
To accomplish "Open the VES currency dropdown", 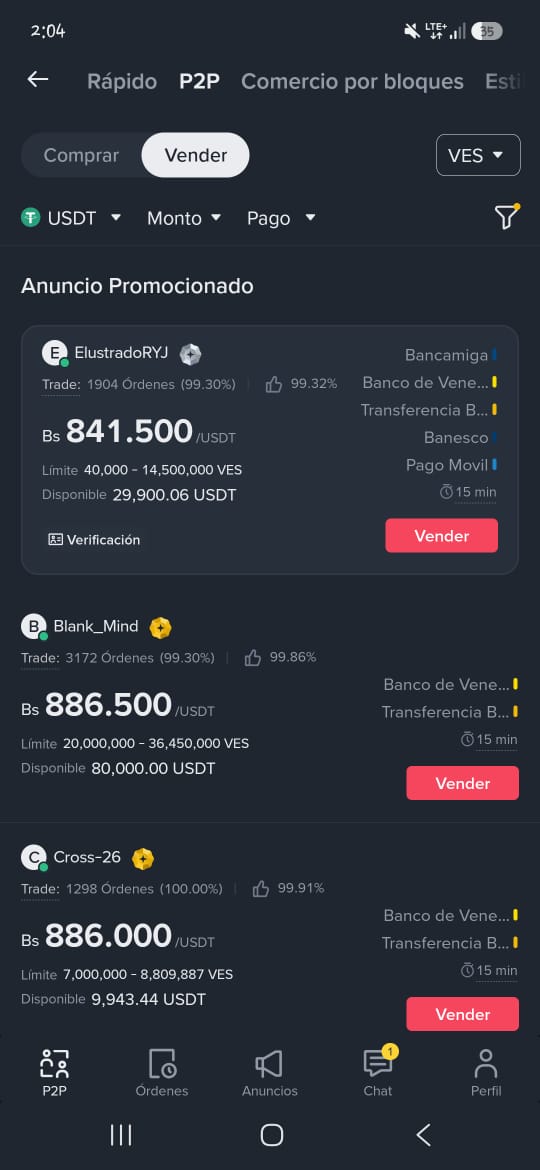I will point(478,155).
